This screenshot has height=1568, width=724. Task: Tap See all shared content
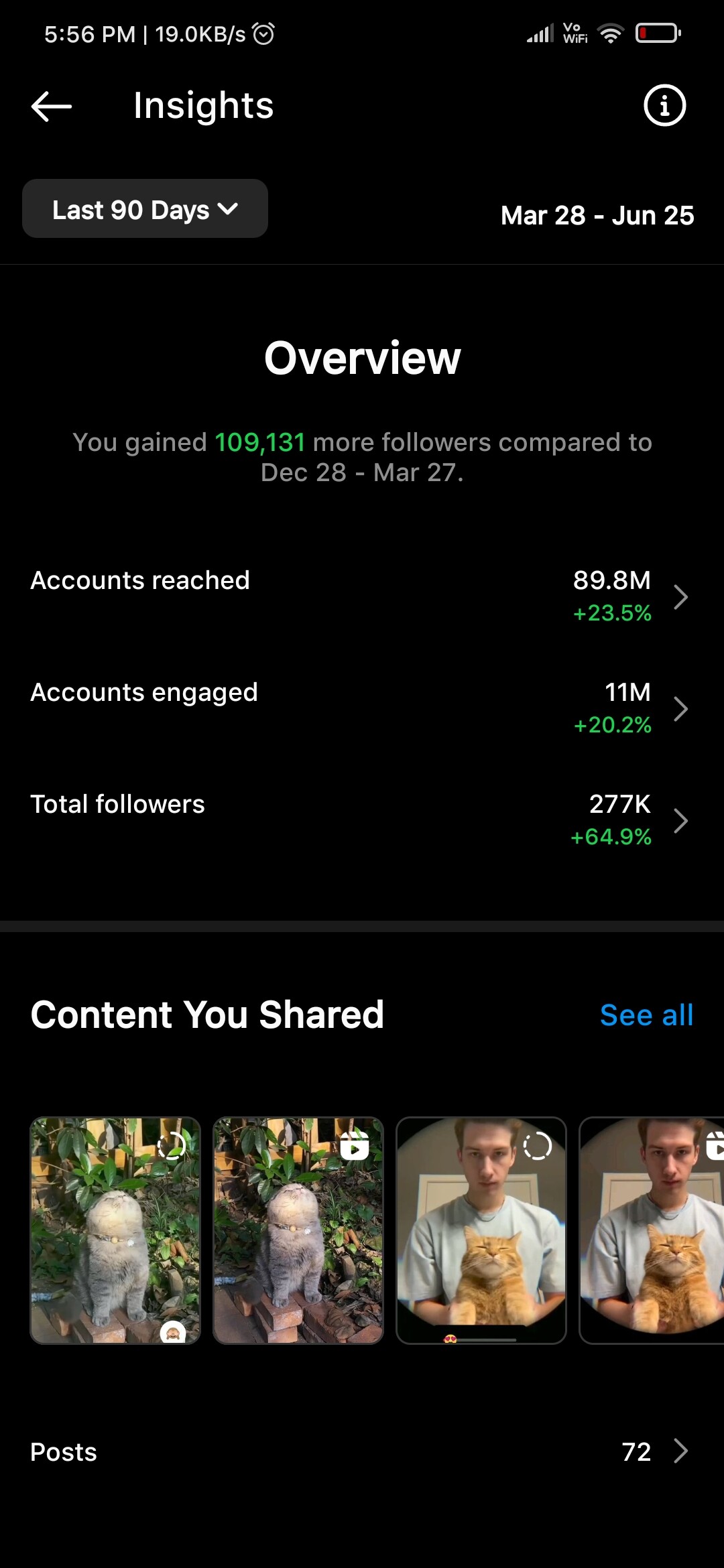tap(646, 1015)
